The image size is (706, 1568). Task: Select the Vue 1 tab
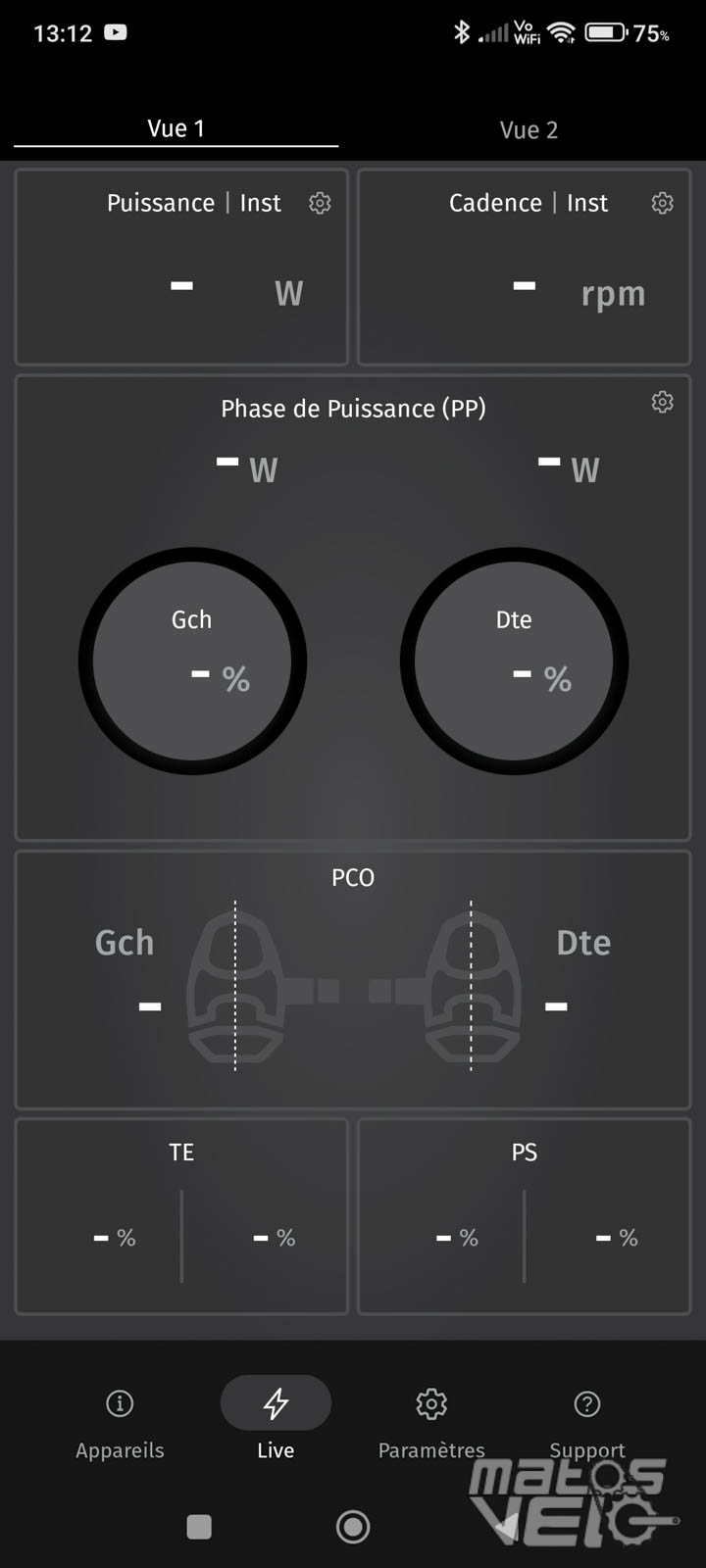176,128
